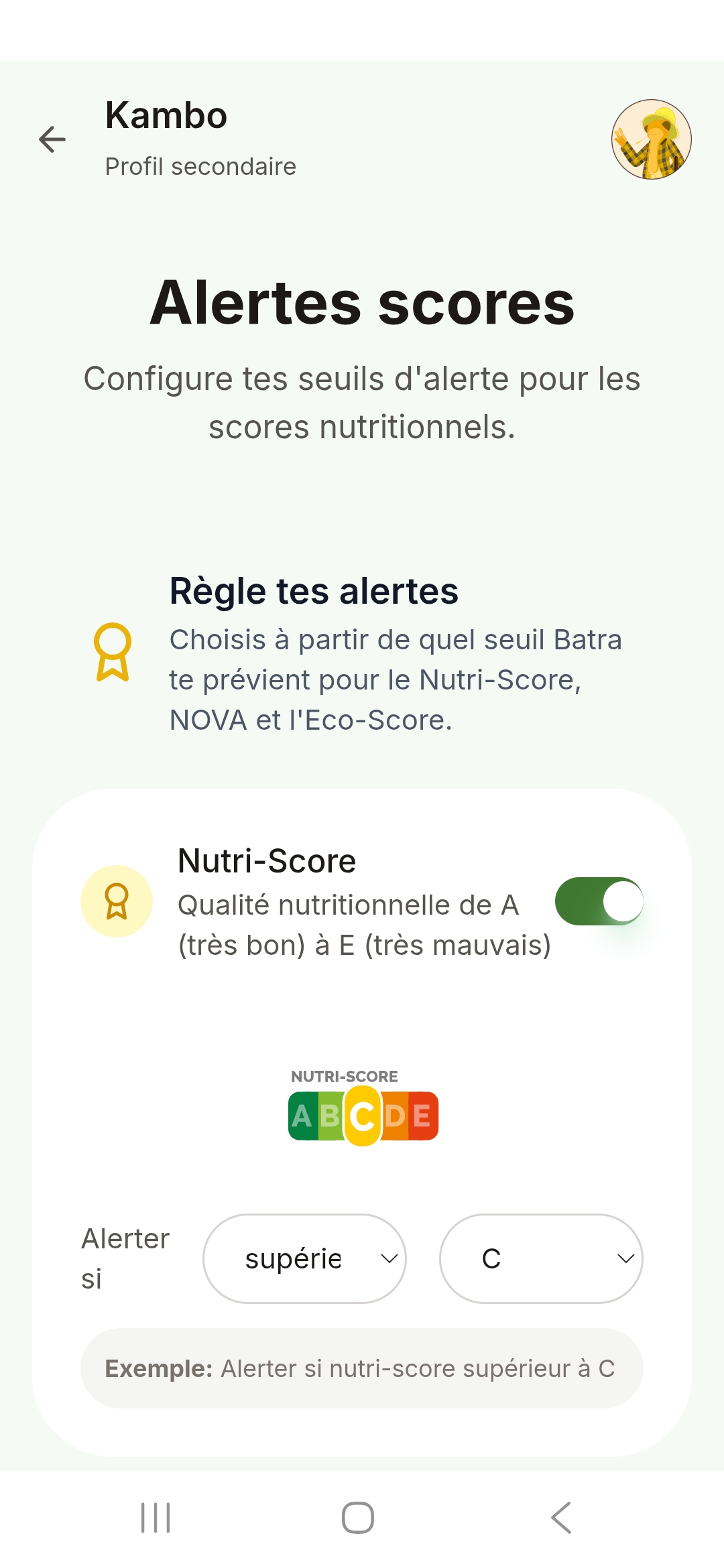Disable the Nutri-Score alert toggle
This screenshot has width=724, height=1568.
pyautogui.click(x=599, y=901)
